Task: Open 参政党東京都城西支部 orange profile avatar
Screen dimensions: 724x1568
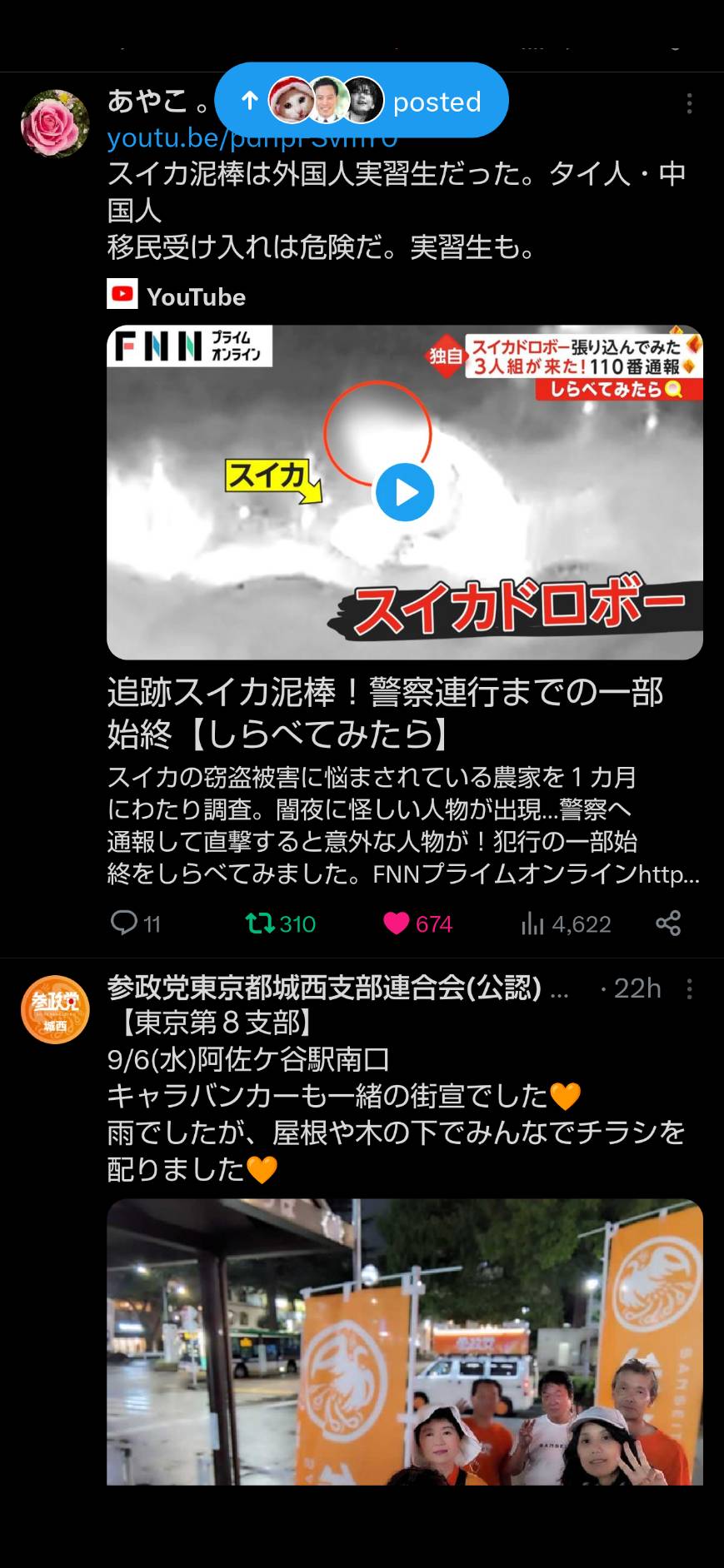Action: 55,1009
